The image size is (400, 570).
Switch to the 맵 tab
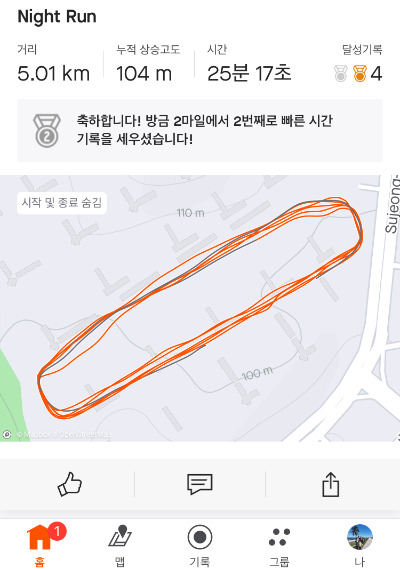[x=120, y=544]
